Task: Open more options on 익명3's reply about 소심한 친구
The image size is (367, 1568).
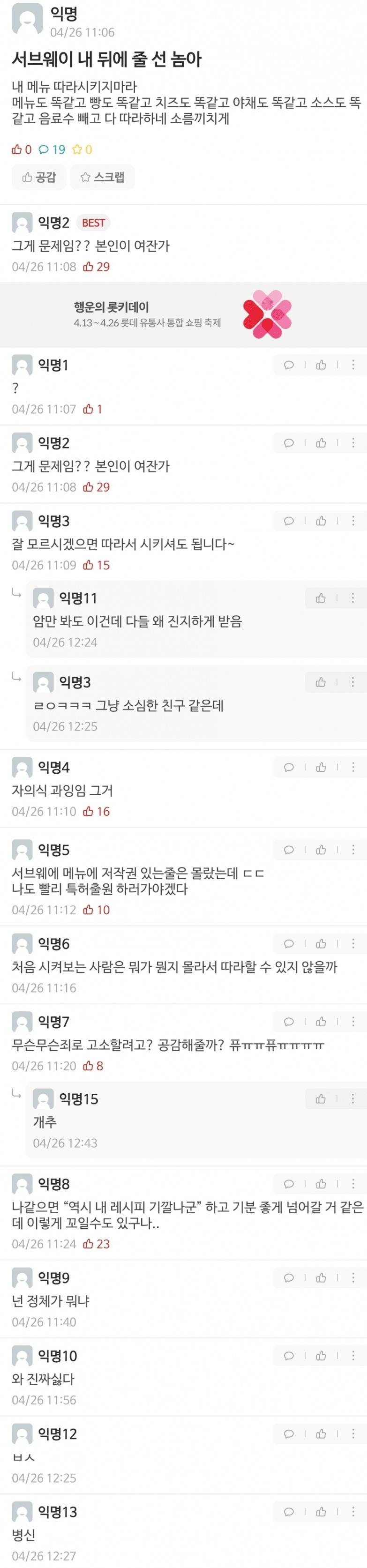Action: tap(353, 682)
